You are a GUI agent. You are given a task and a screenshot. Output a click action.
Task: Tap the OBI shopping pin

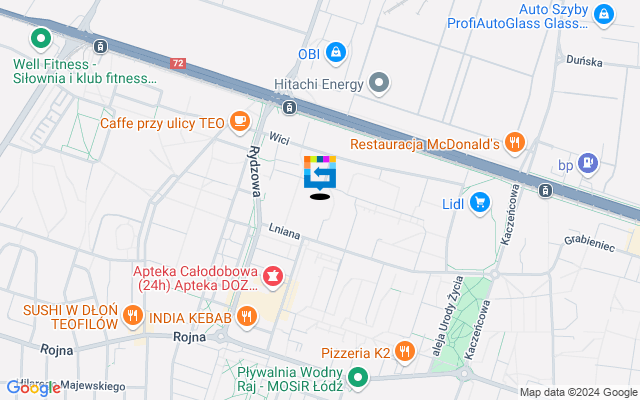pyautogui.click(x=336, y=51)
